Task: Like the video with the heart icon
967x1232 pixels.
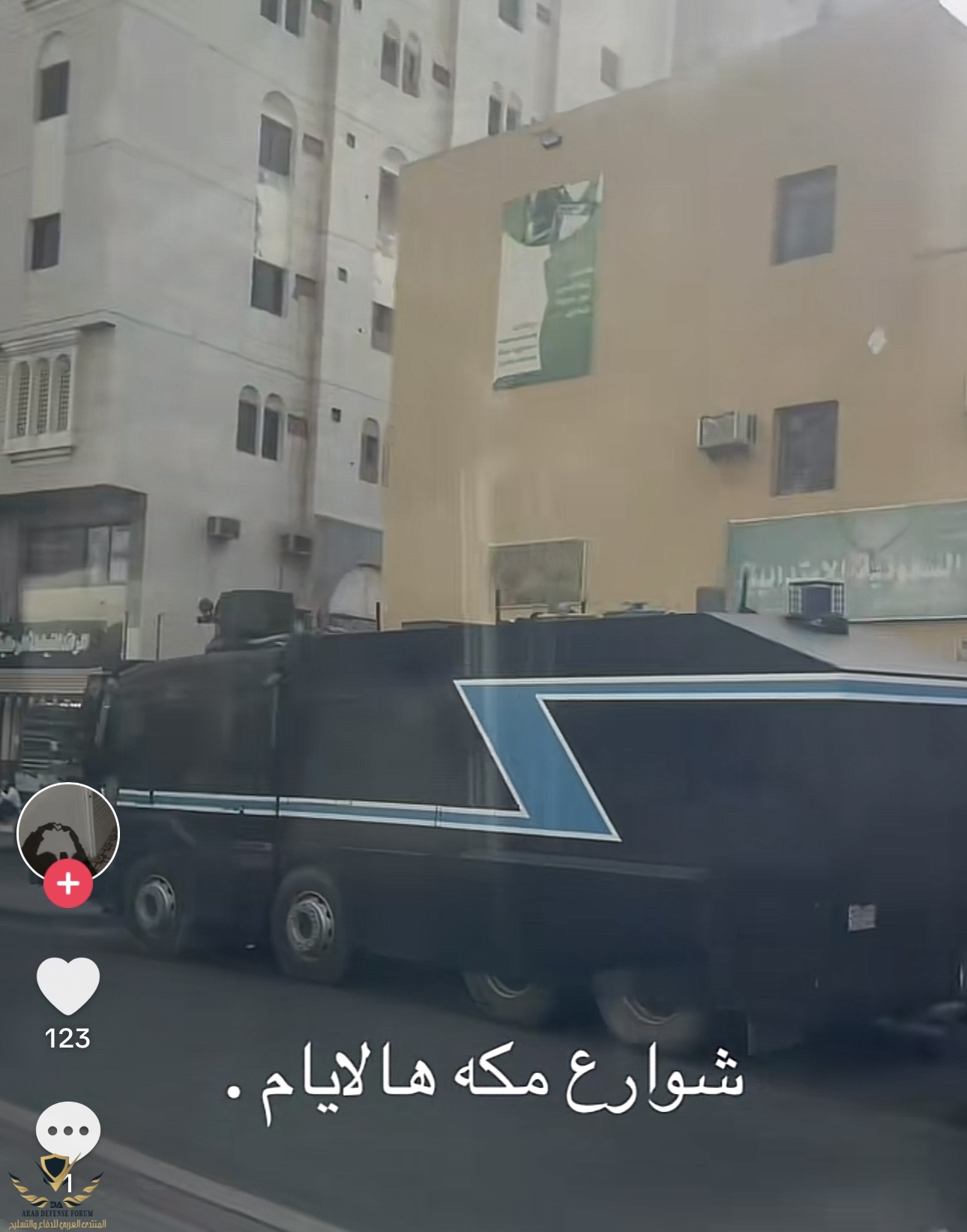Action: [68, 985]
